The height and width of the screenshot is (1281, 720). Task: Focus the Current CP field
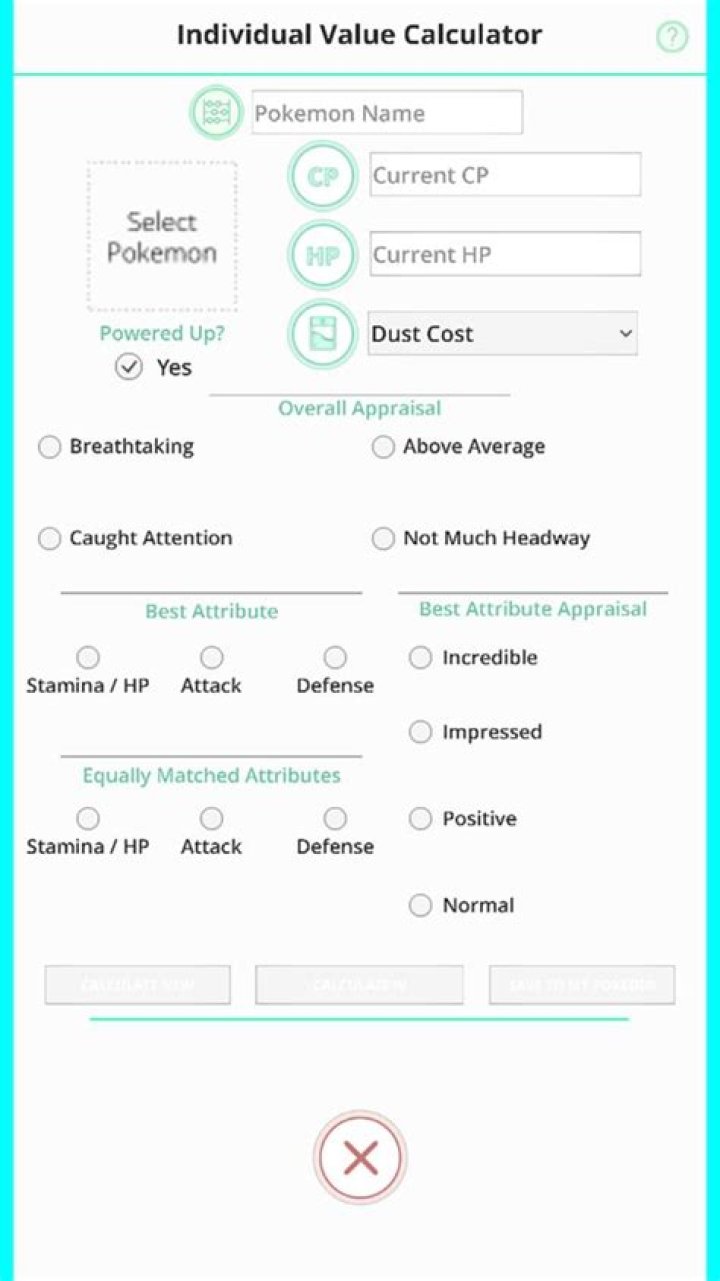504,175
